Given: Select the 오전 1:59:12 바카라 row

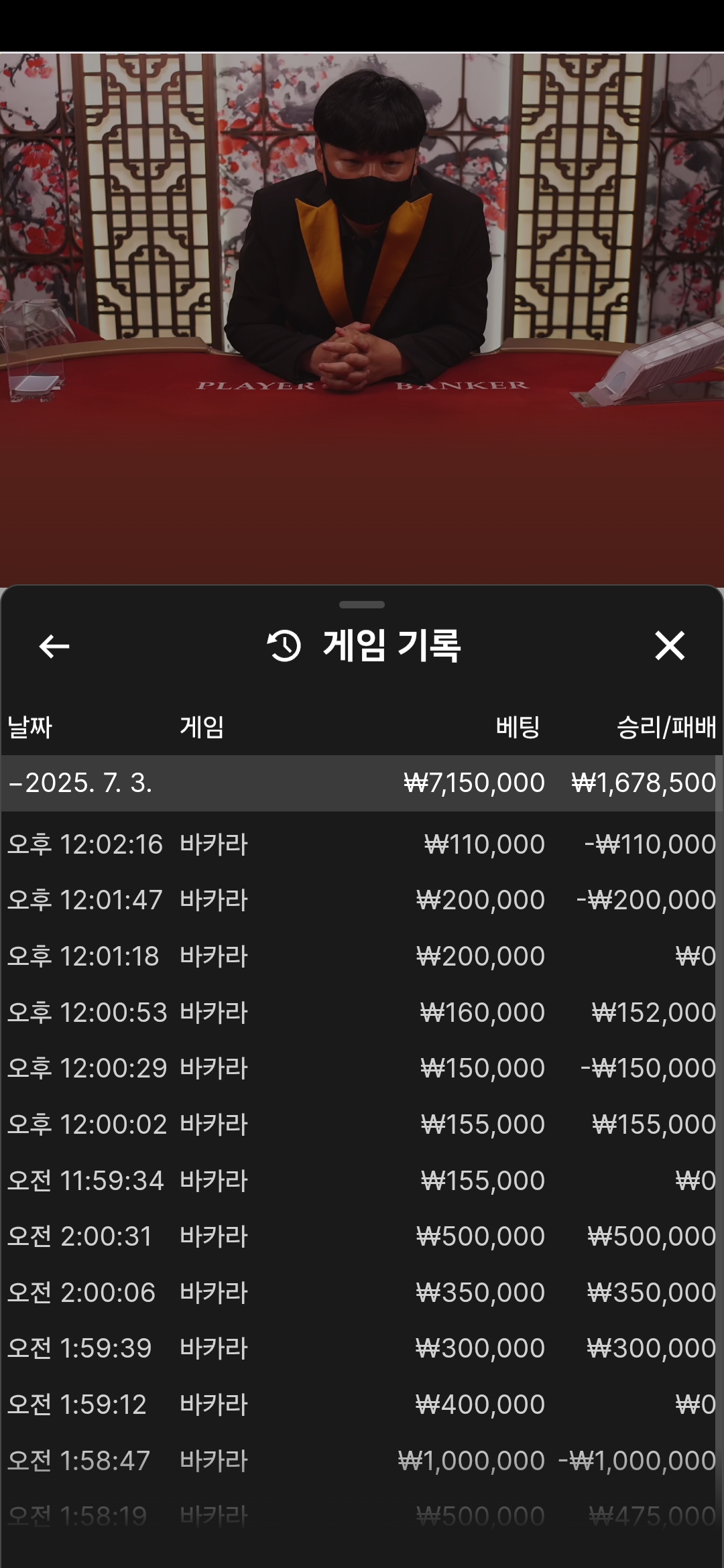Looking at the screenshot, I should pyautogui.click(x=362, y=1404).
